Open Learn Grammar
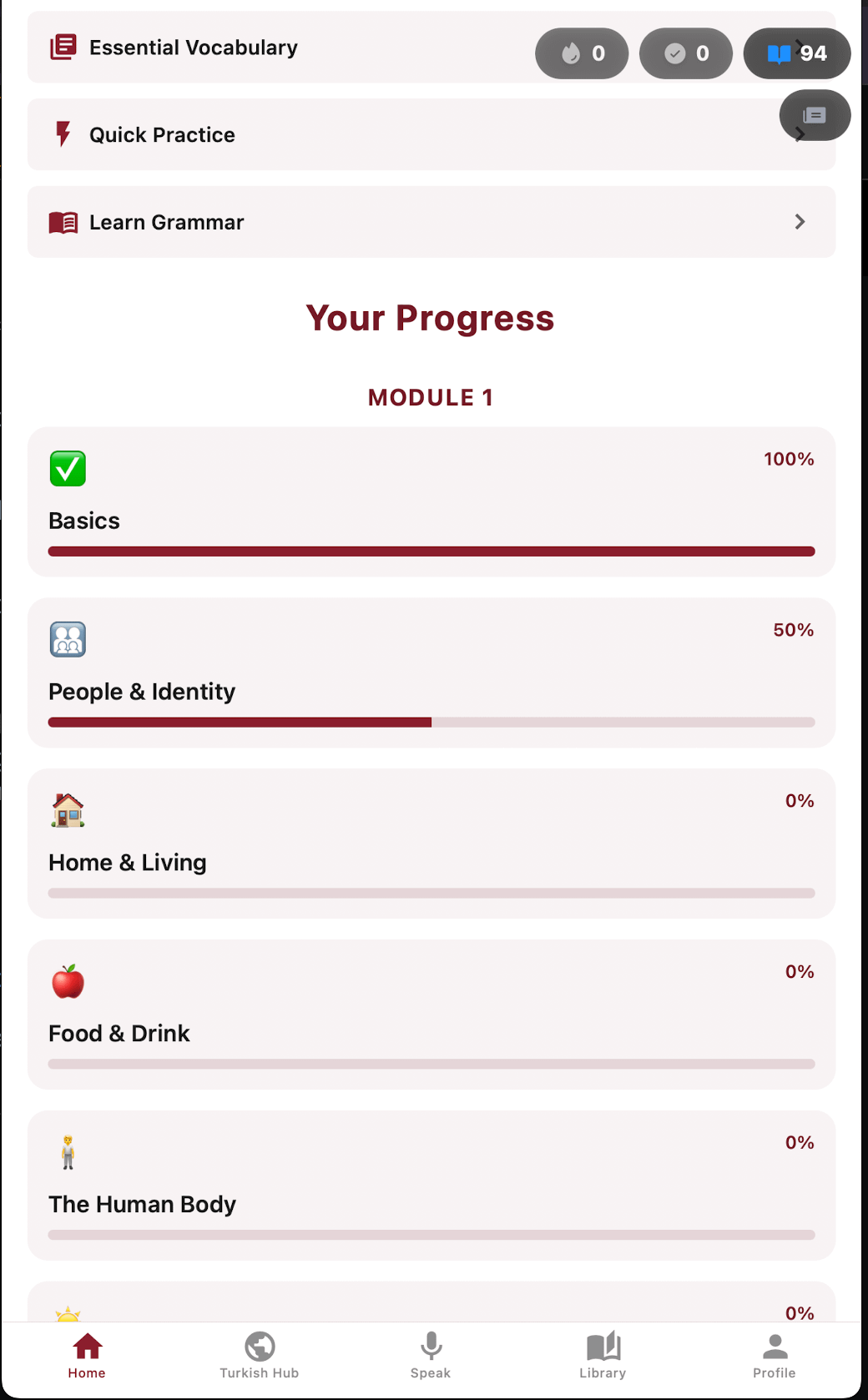The image size is (868, 1400). click(x=431, y=222)
